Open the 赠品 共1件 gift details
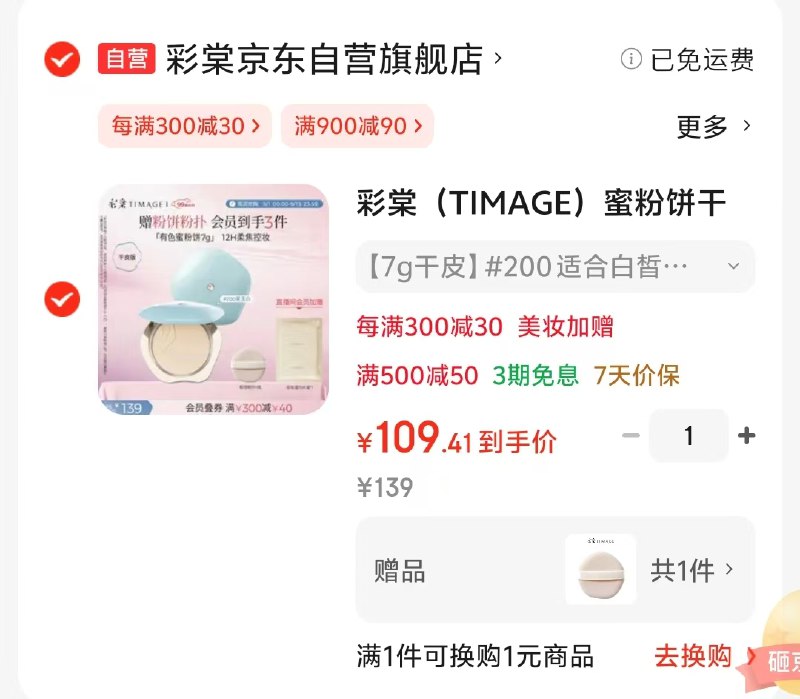Viewport: 800px width, 699px height. click(692, 570)
